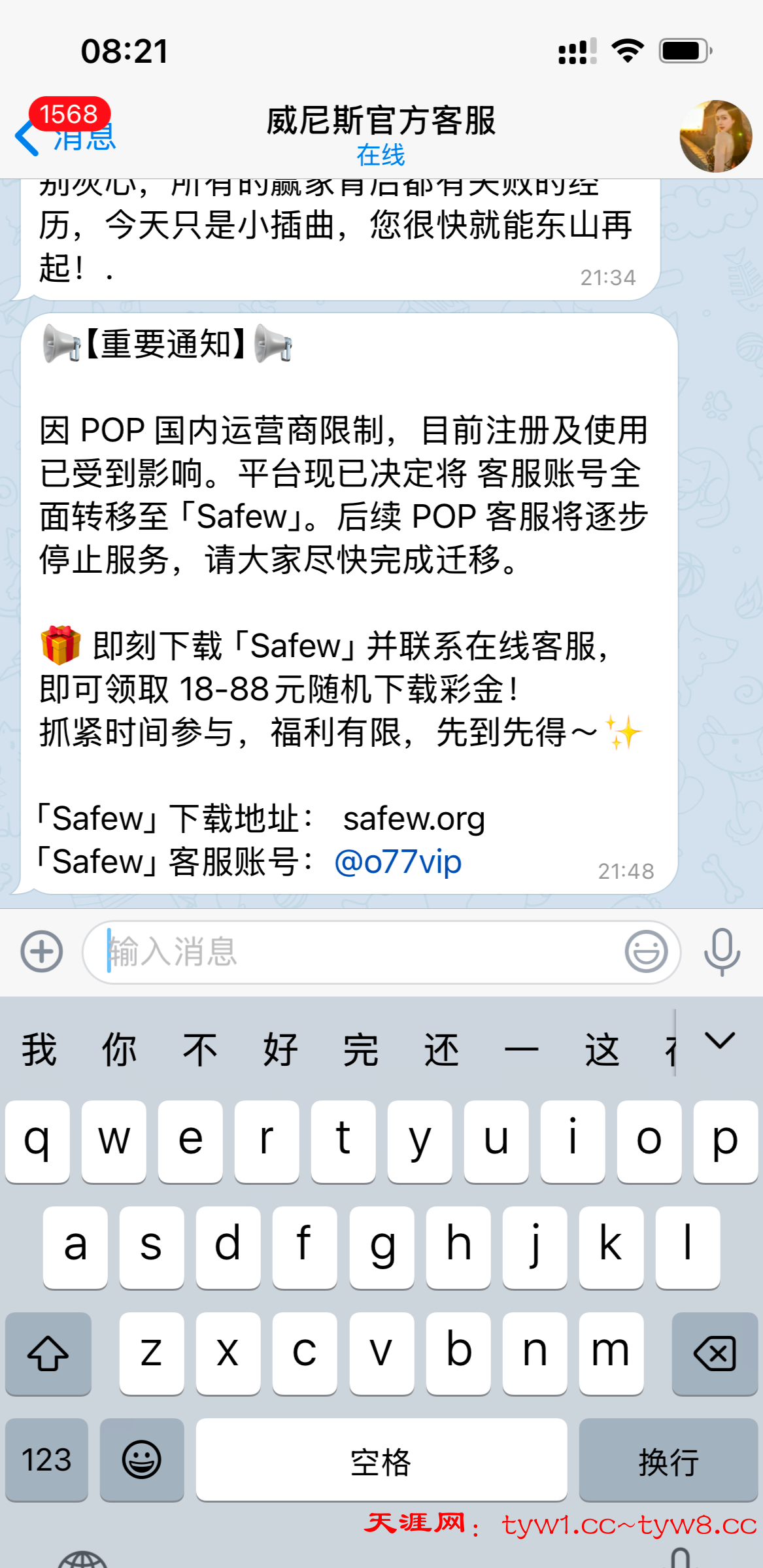763x1568 pixels.
Task: Tap the 换行 return key
Action: (x=668, y=1459)
